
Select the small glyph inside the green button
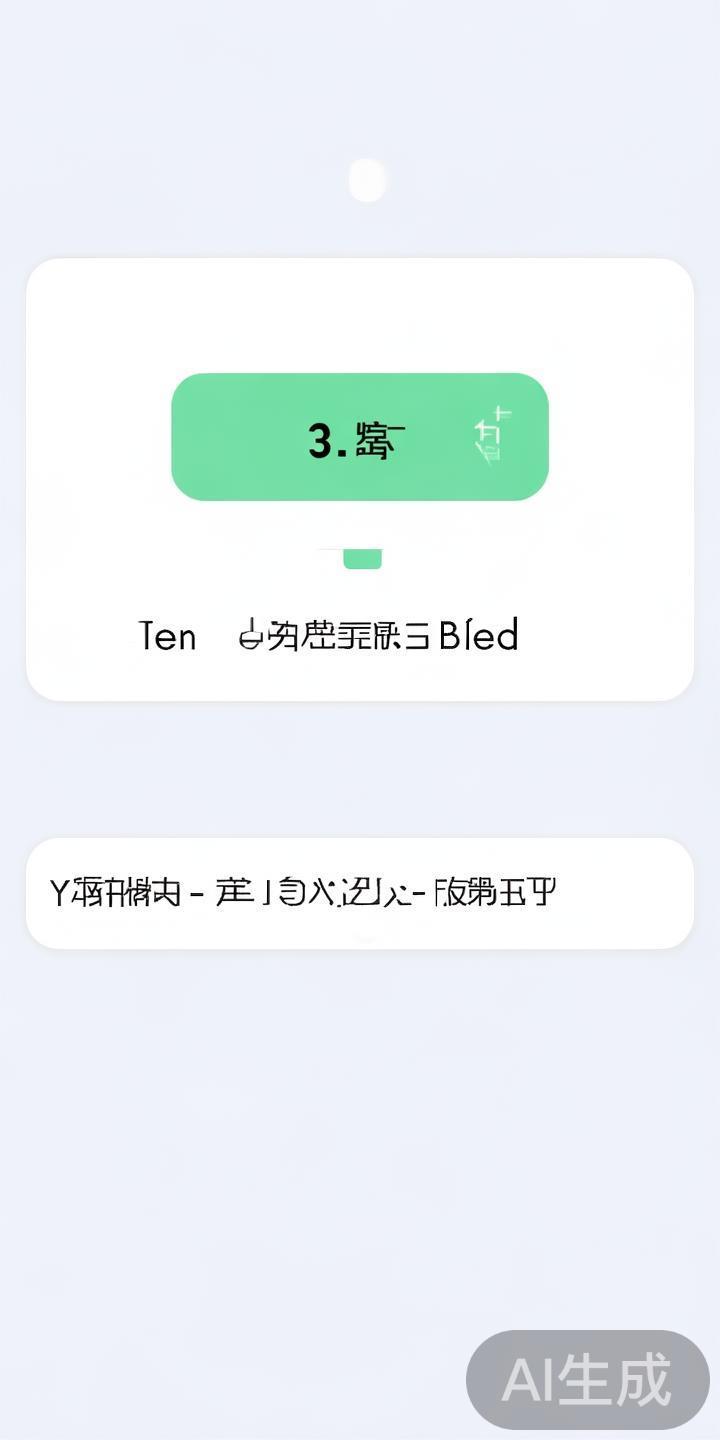490,433
